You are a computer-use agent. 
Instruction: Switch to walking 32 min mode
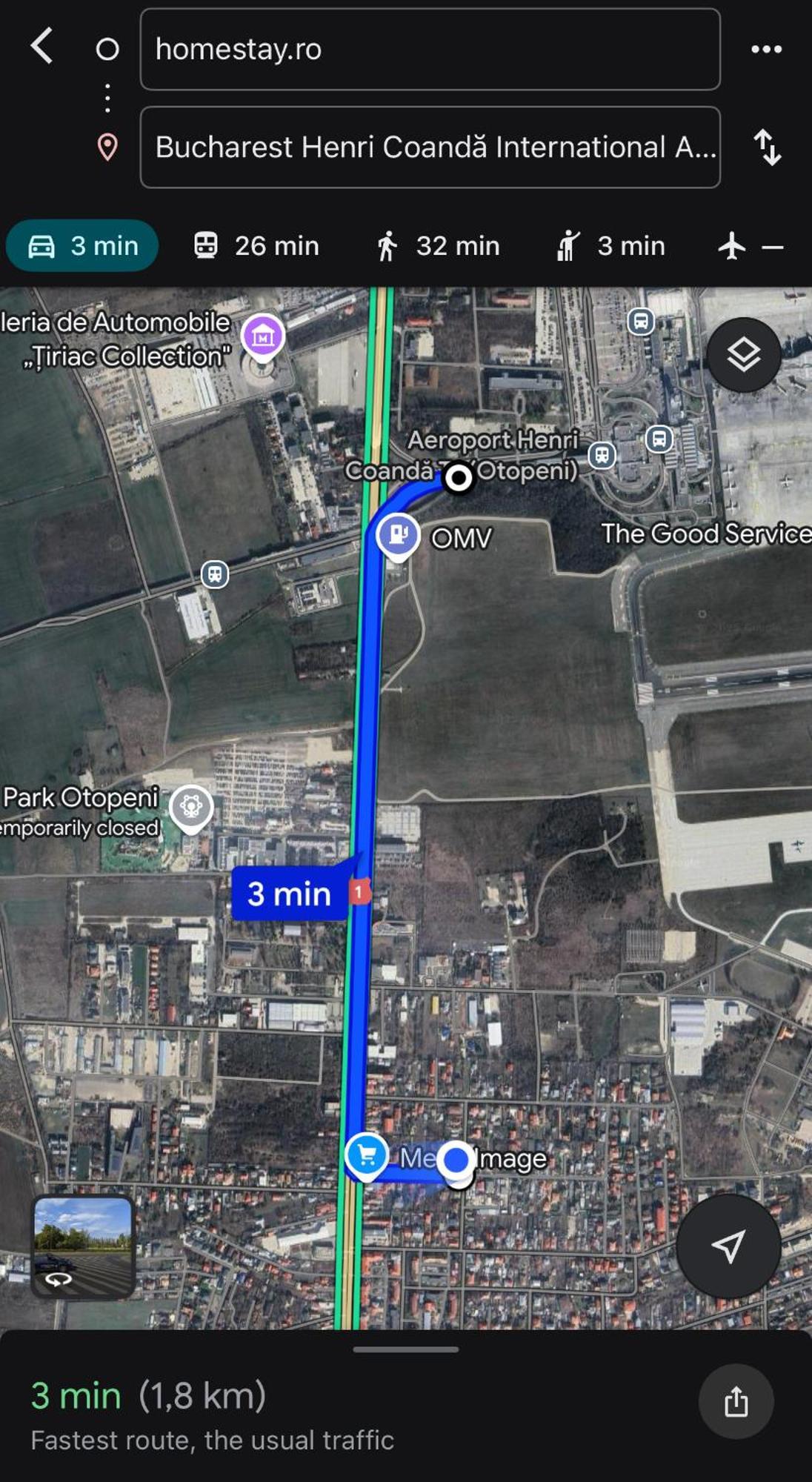pyautogui.click(x=437, y=246)
